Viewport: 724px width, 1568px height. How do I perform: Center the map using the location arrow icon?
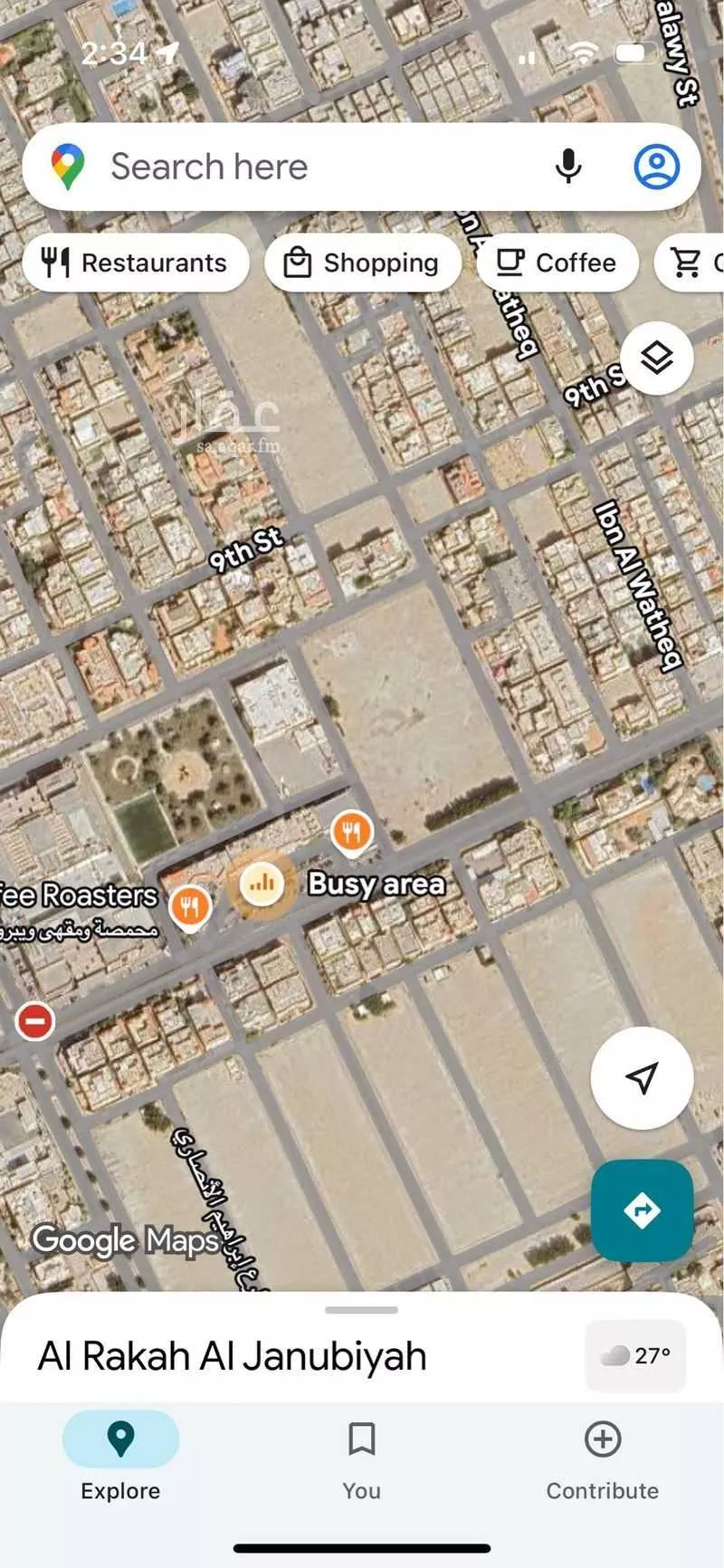coord(643,1077)
